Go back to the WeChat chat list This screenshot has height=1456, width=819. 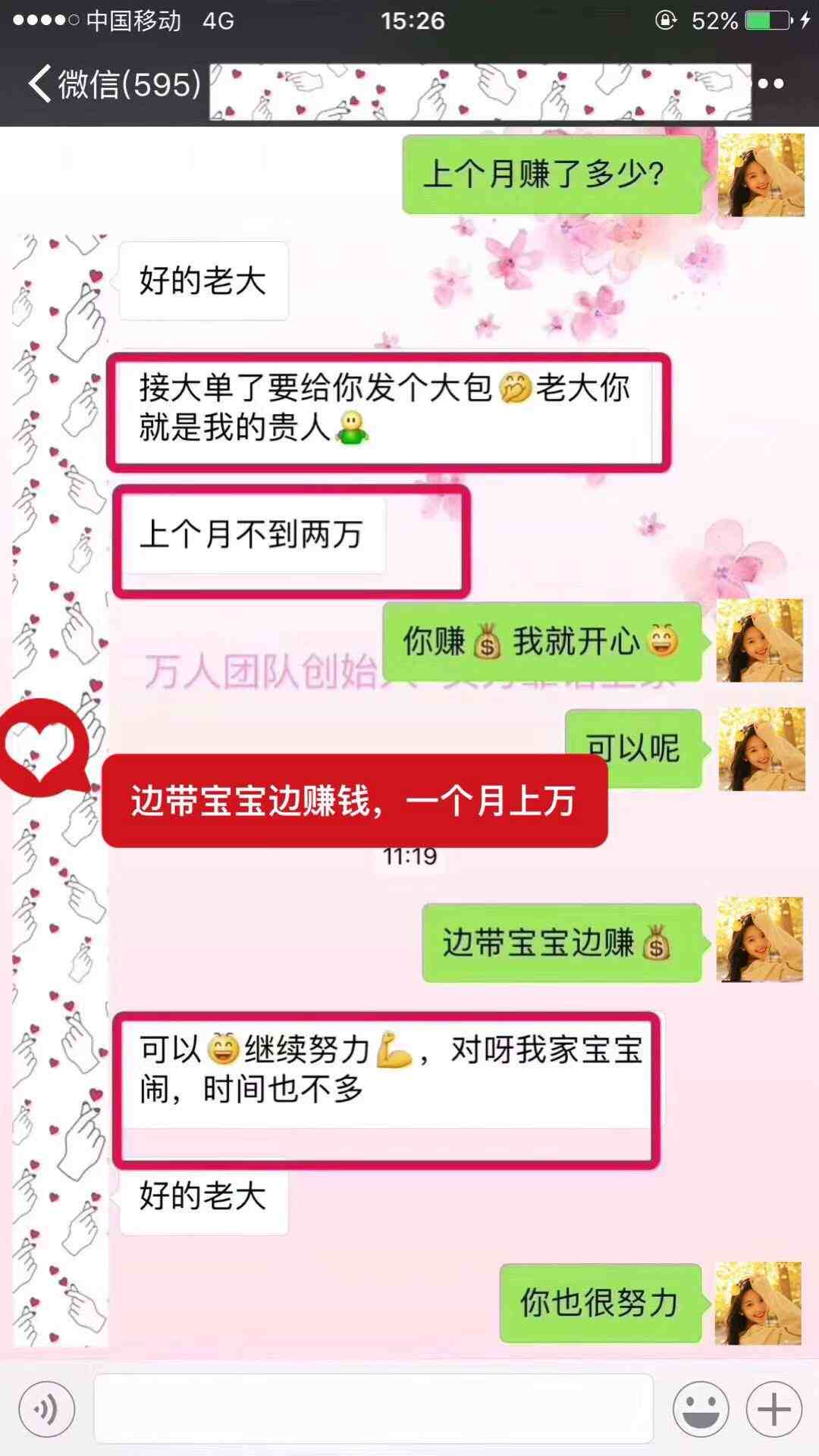(x=114, y=83)
